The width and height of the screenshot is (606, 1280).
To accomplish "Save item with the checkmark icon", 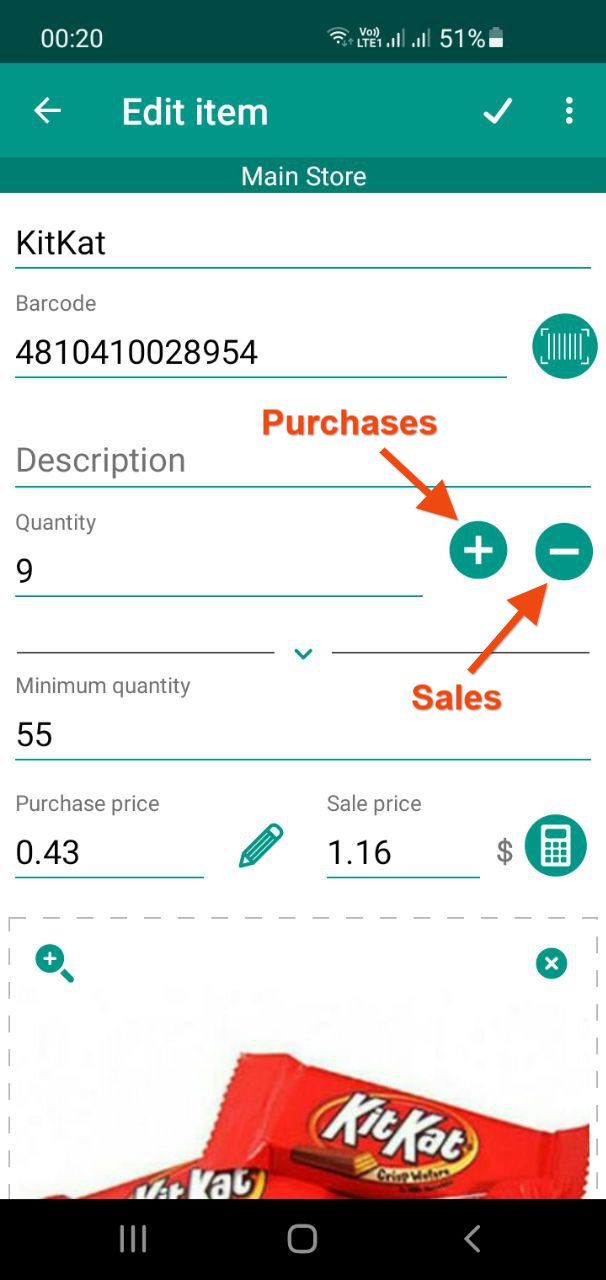I will [497, 111].
